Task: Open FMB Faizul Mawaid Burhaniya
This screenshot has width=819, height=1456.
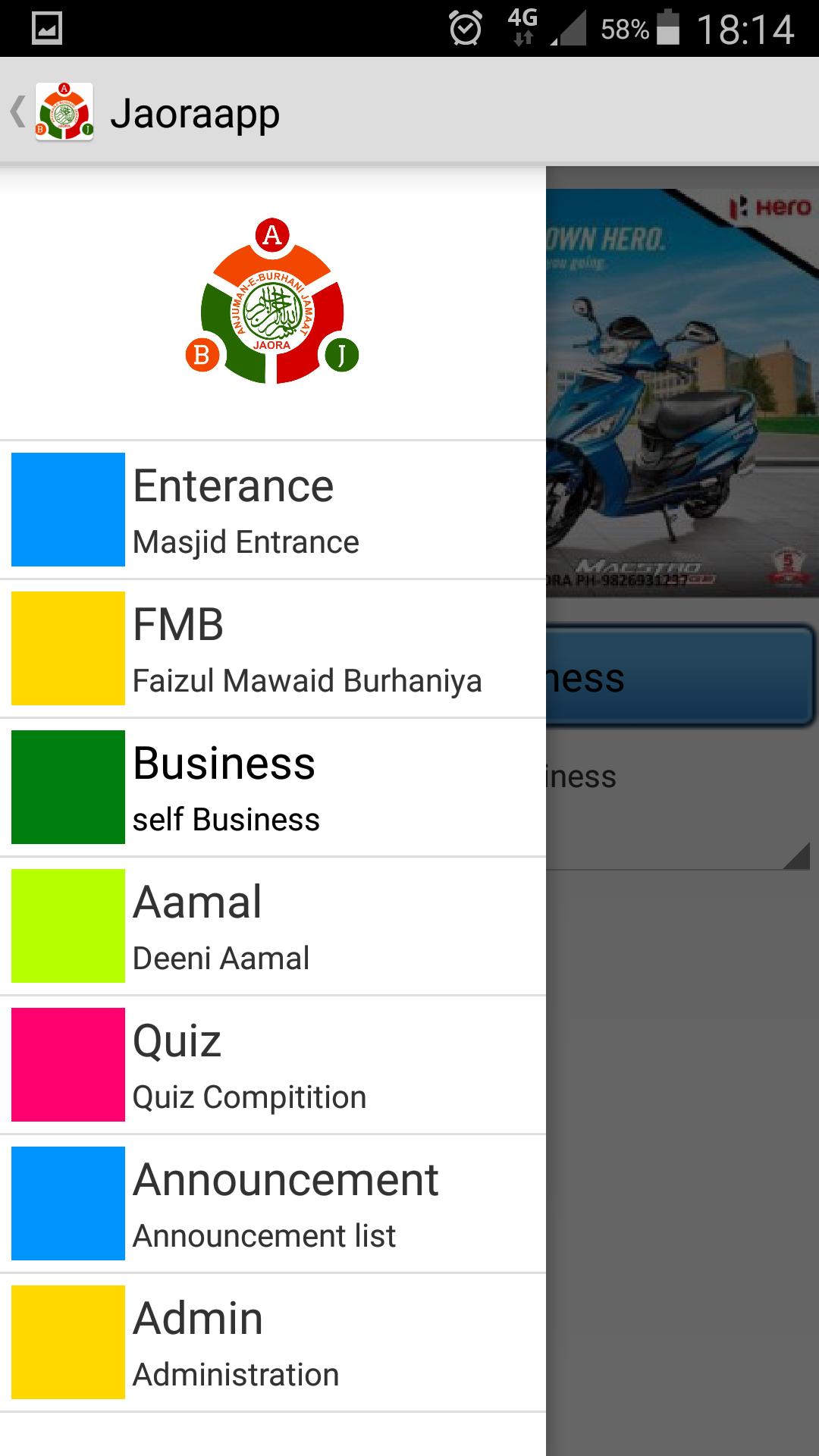Action: pyautogui.click(x=273, y=648)
